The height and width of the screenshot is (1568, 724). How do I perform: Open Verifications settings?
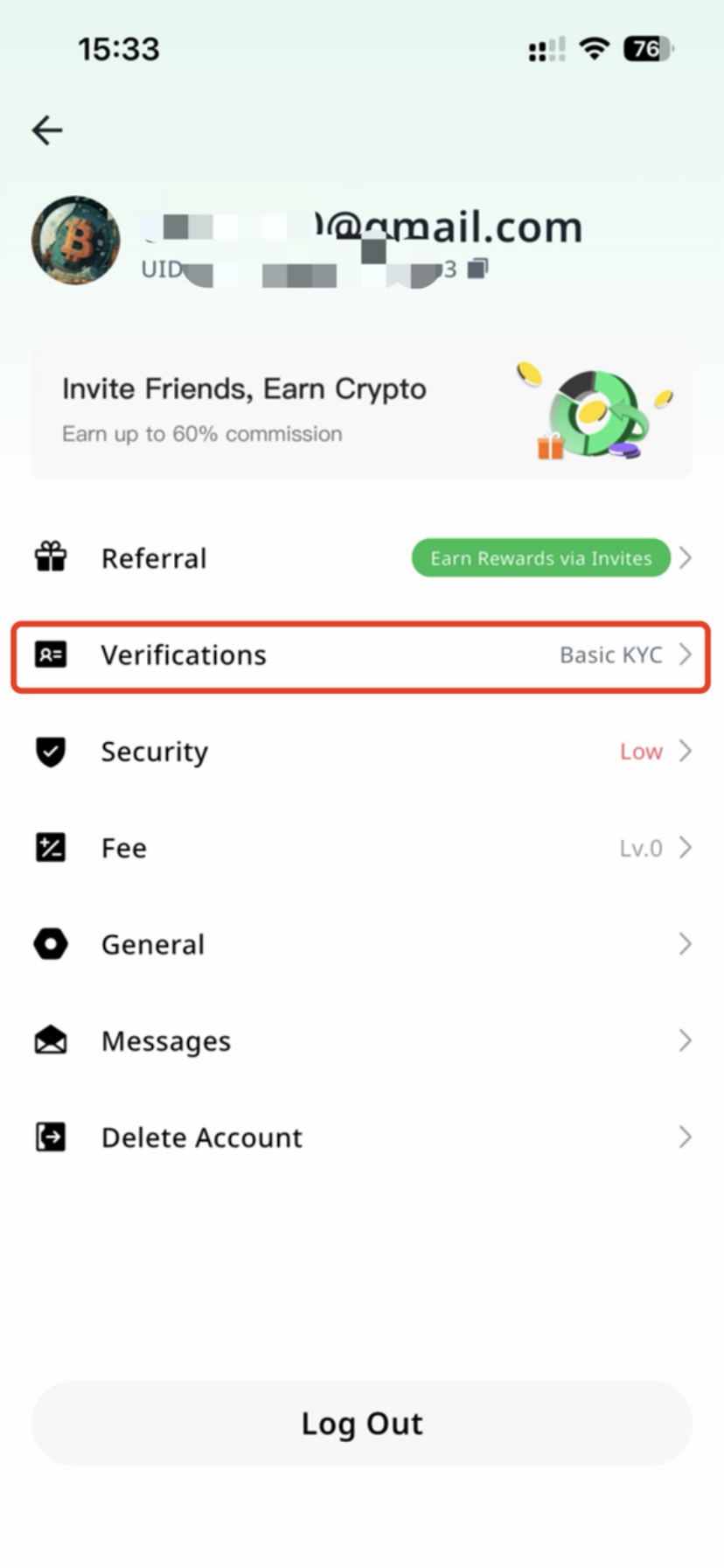tap(362, 655)
